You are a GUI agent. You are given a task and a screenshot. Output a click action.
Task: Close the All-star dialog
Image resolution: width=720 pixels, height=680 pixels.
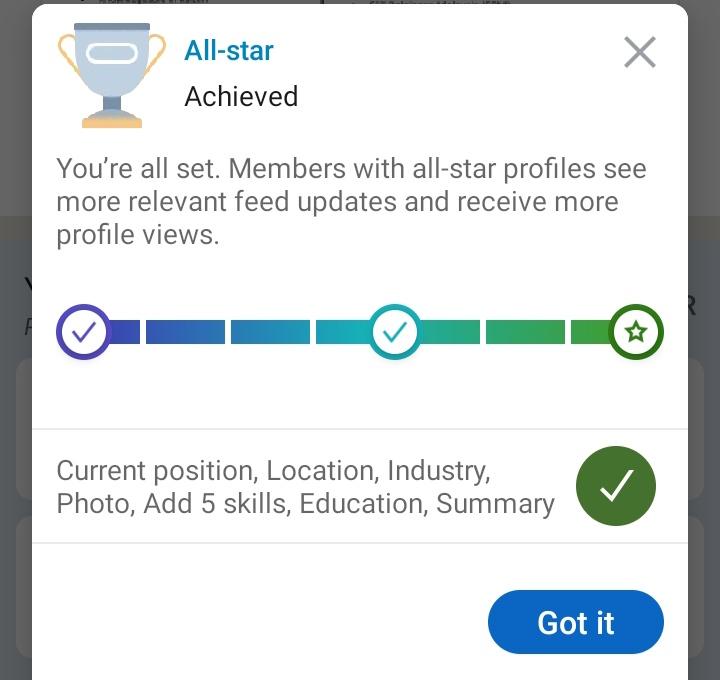coord(639,52)
